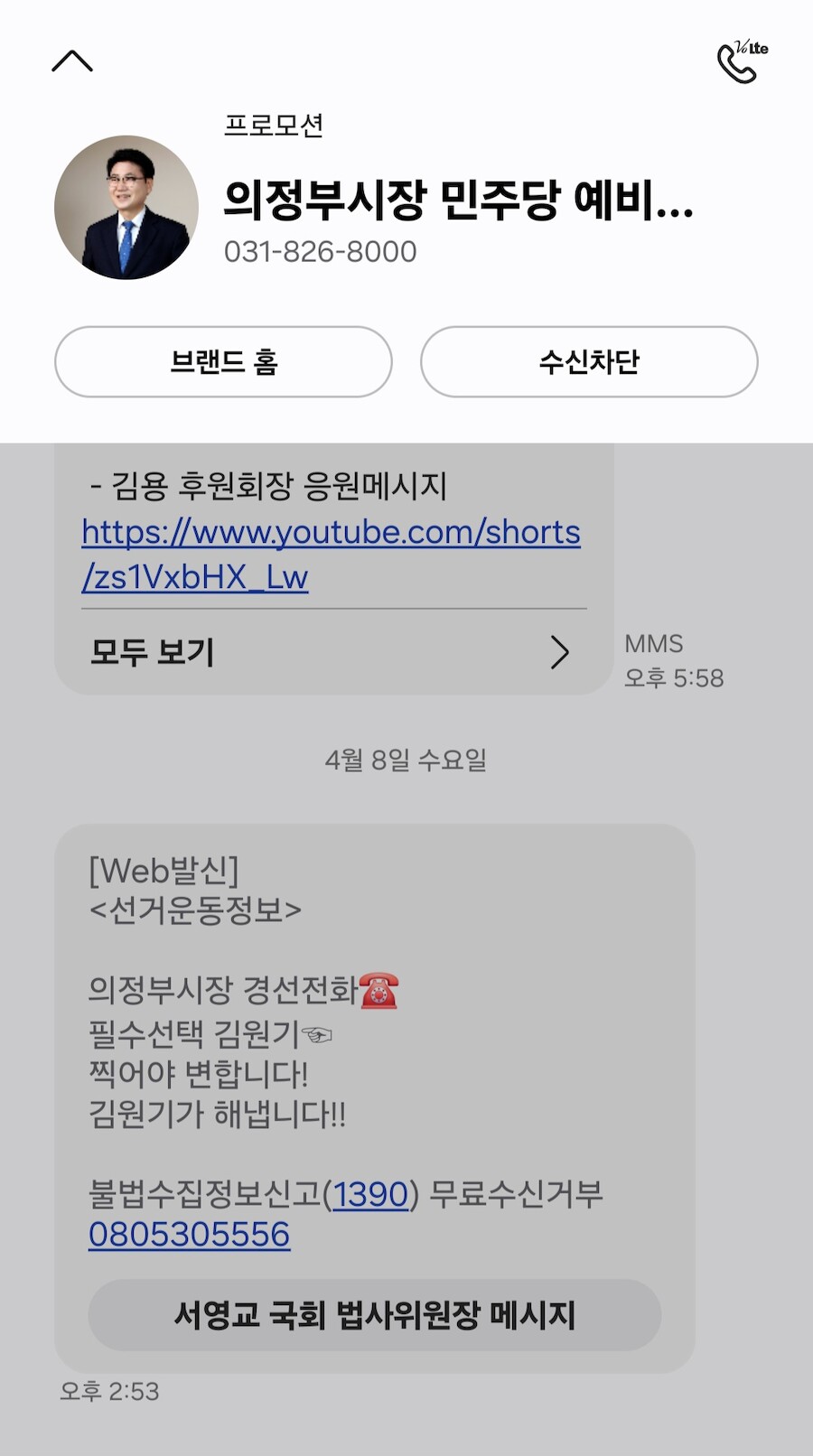813x1456 pixels.
Task: Open 브랜드 홈
Action: 223,362
